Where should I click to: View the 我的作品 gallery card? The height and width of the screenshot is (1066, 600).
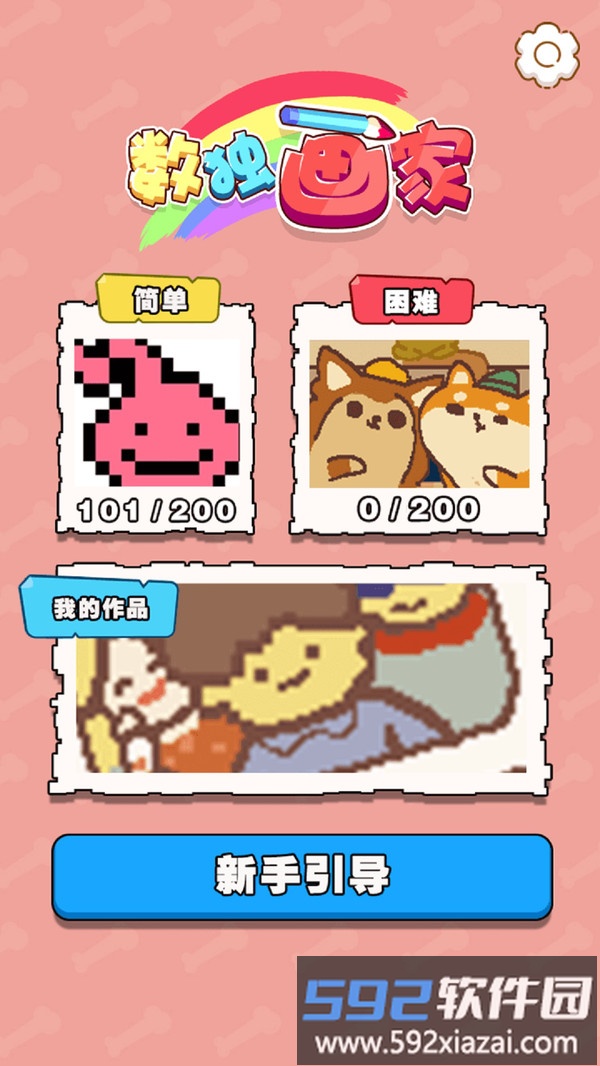point(300,678)
